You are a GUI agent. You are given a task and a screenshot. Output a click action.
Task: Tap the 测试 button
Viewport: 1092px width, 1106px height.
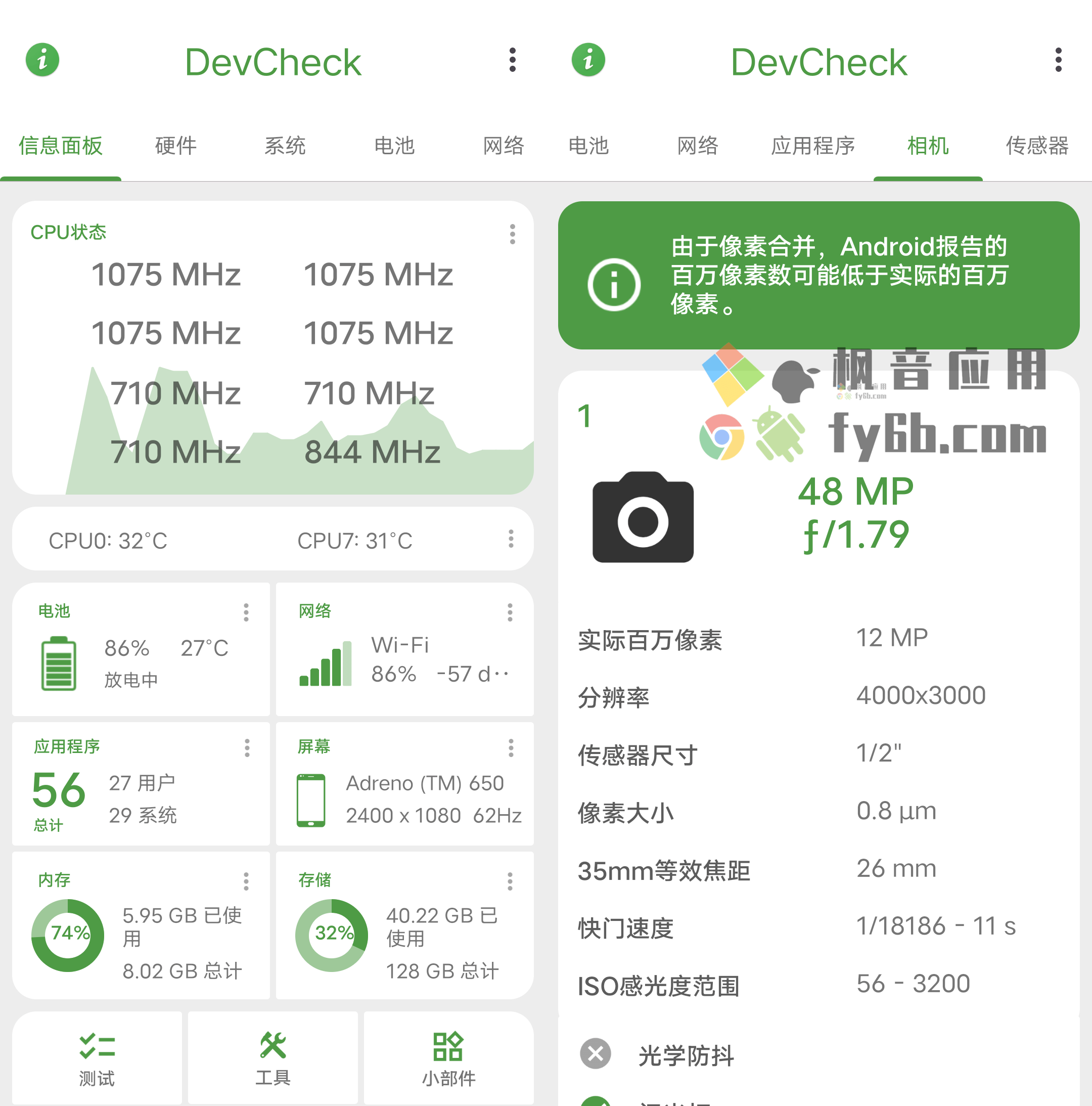(x=97, y=1058)
